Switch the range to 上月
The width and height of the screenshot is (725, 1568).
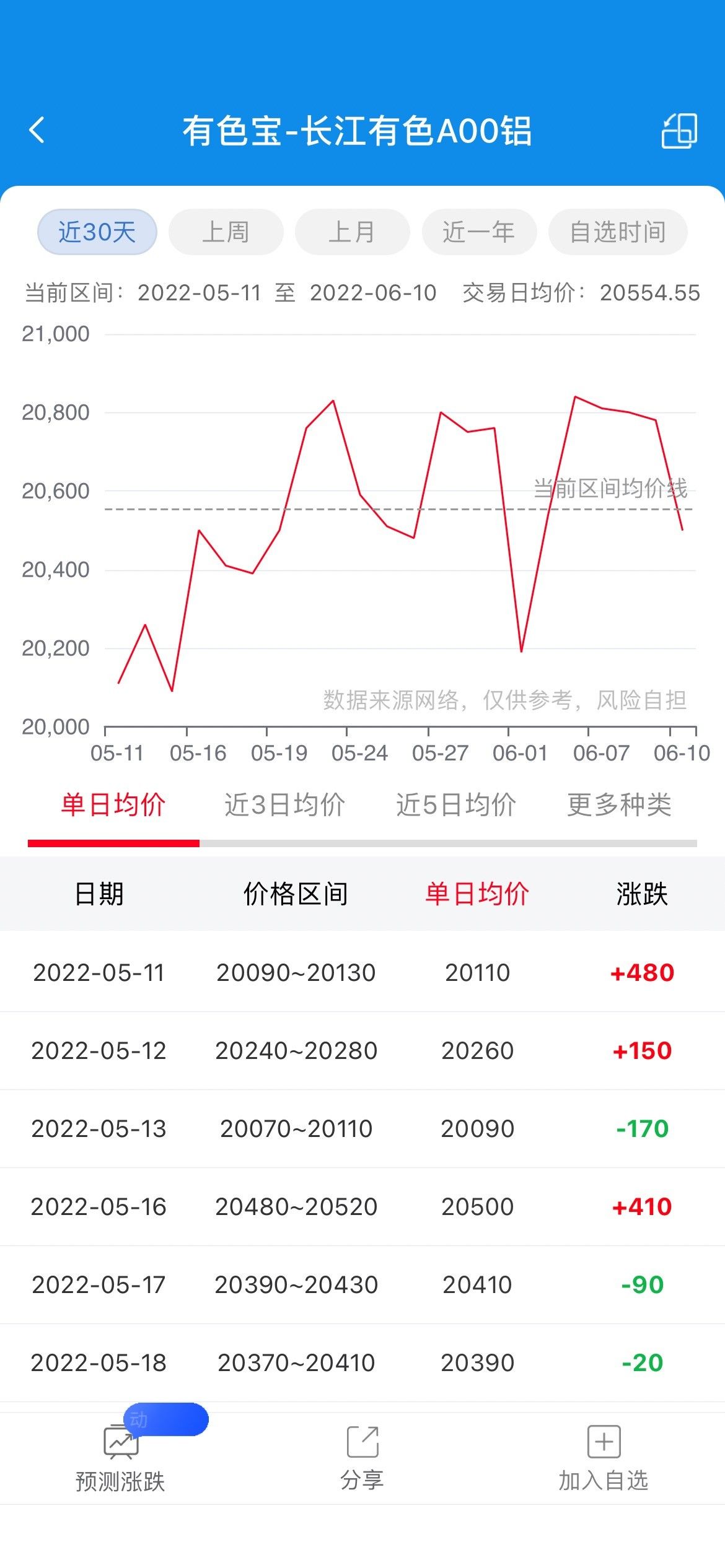pyautogui.click(x=352, y=232)
